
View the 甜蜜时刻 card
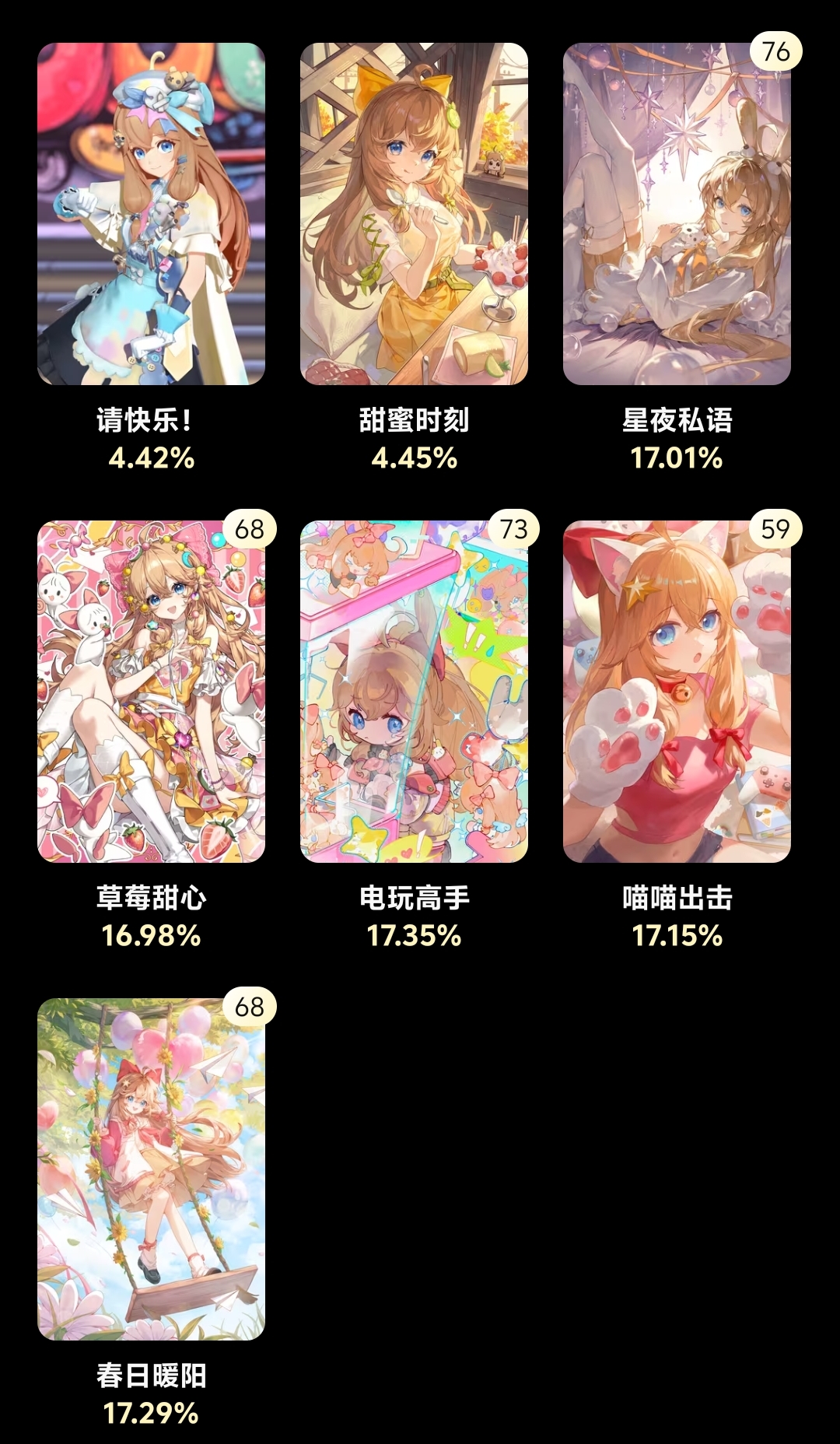tap(414, 214)
